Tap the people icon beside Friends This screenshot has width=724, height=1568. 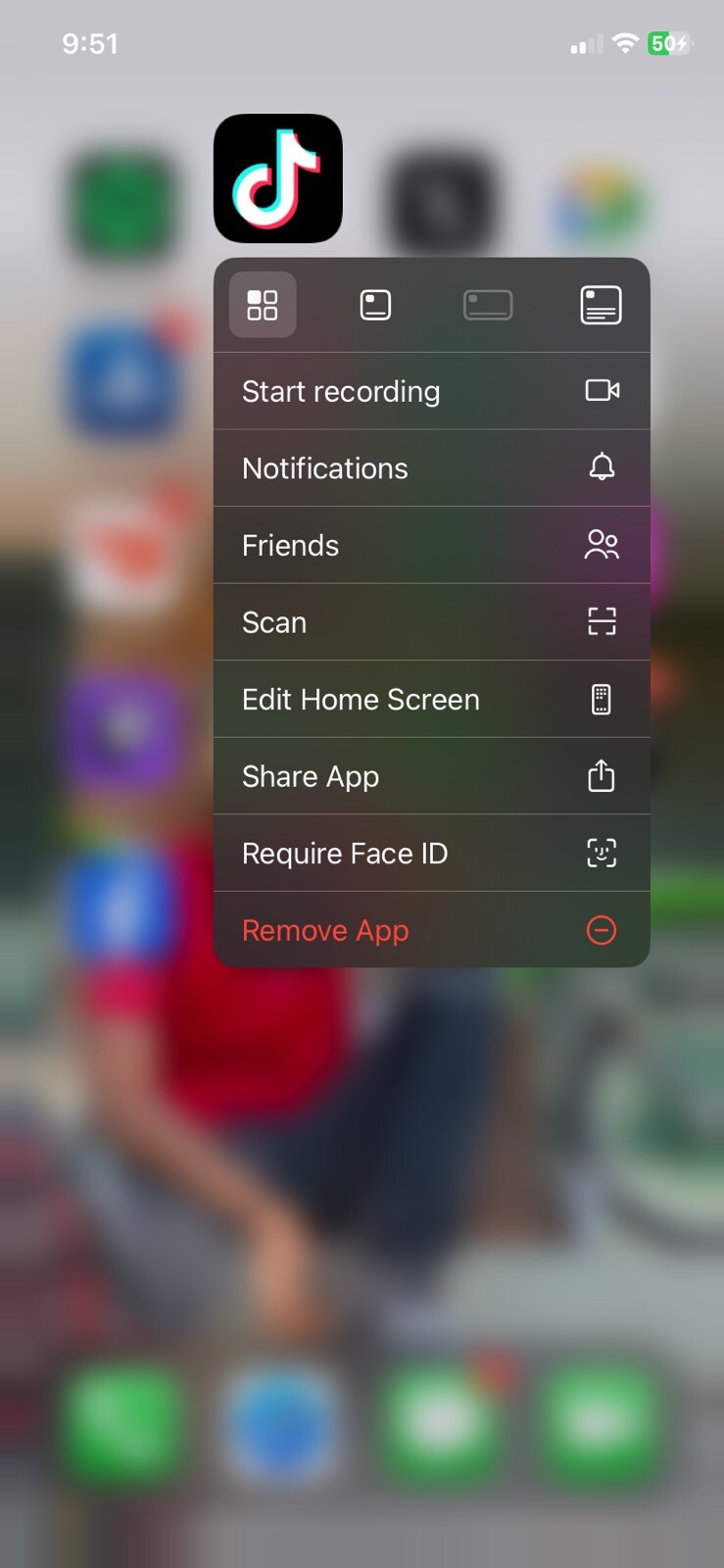(601, 544)
